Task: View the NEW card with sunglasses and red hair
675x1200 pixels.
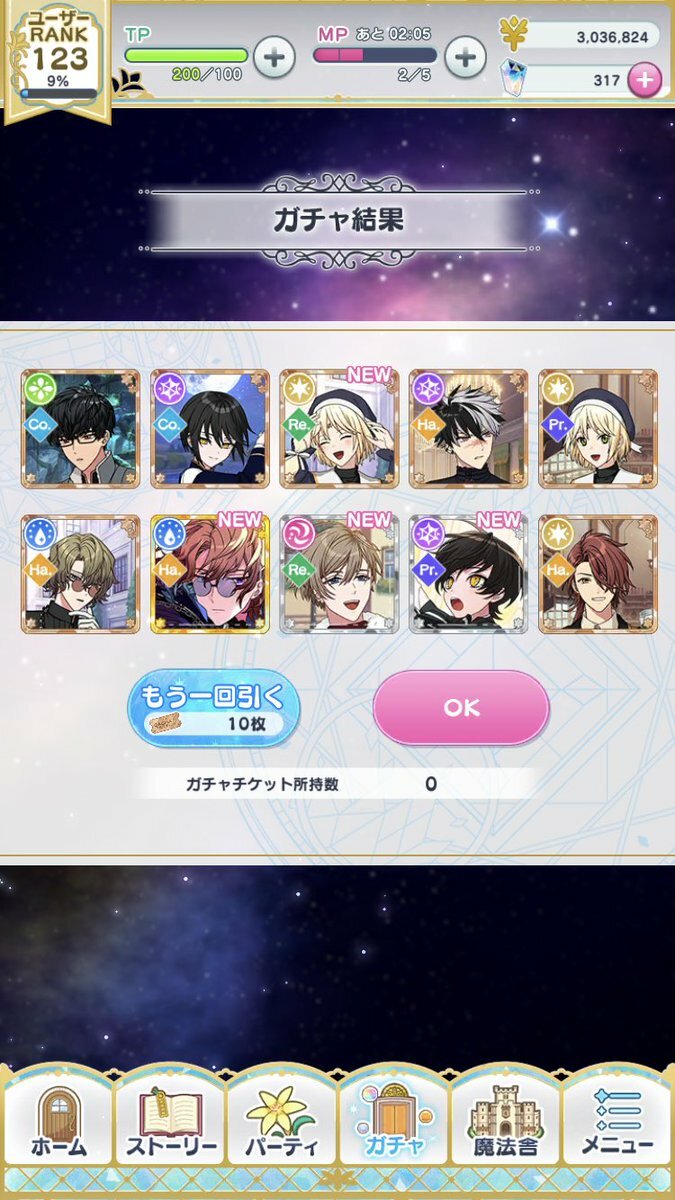Action: pos(210,574)
